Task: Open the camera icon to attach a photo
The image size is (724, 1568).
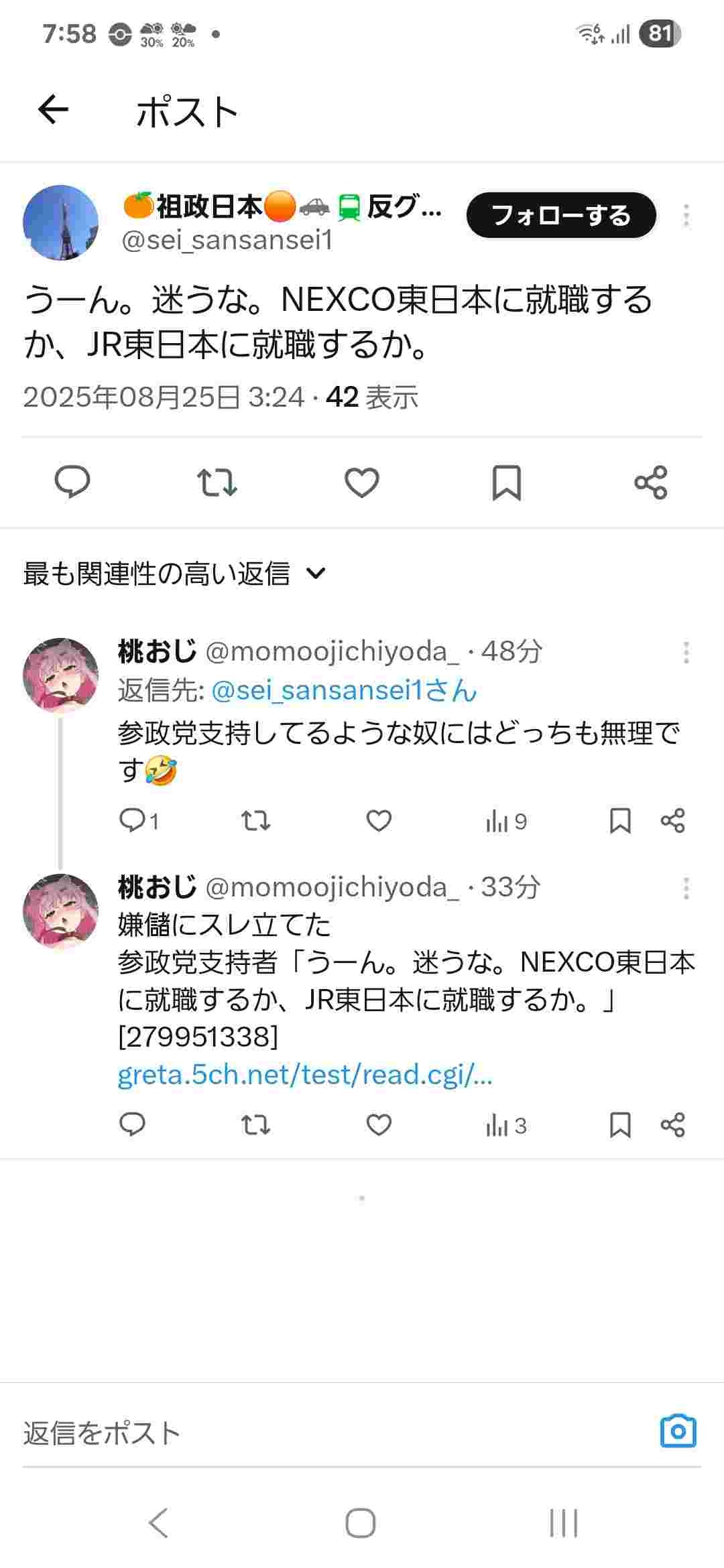Action: coord(678,1431)
